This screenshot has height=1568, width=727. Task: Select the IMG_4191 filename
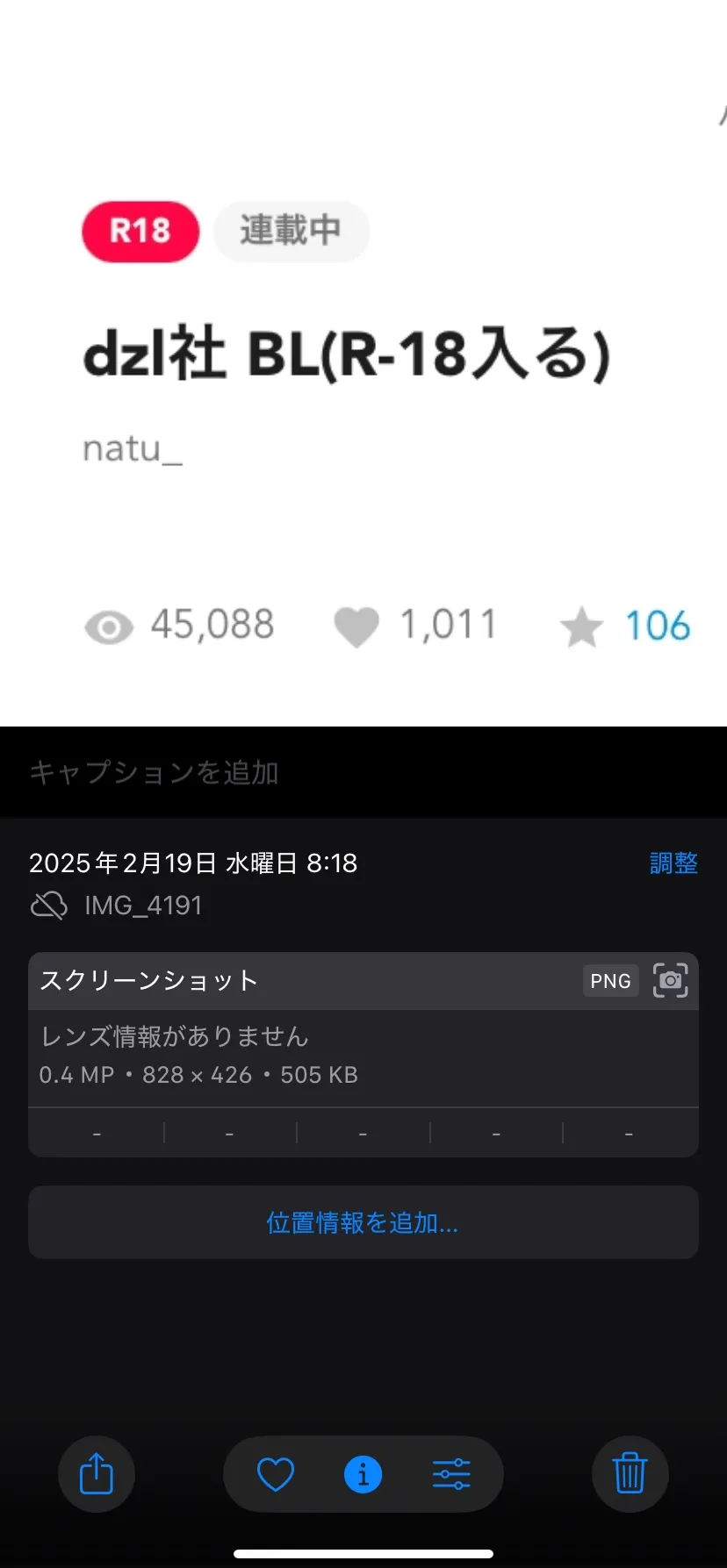click(x=143, y=905)
